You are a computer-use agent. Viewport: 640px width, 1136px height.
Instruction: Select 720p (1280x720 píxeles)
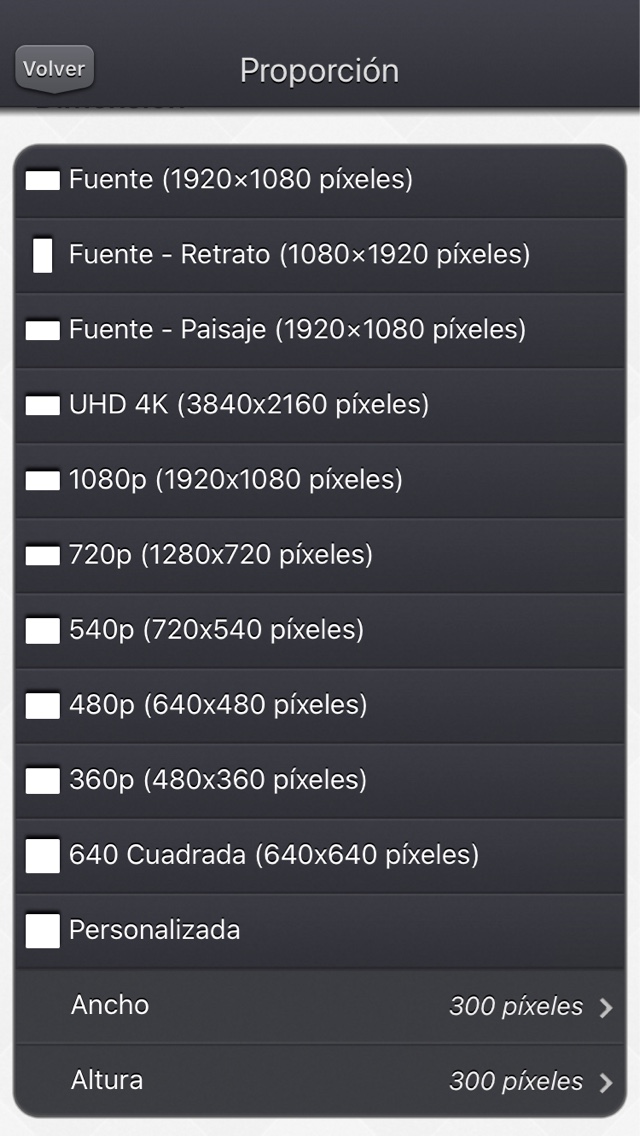point(320,555)
